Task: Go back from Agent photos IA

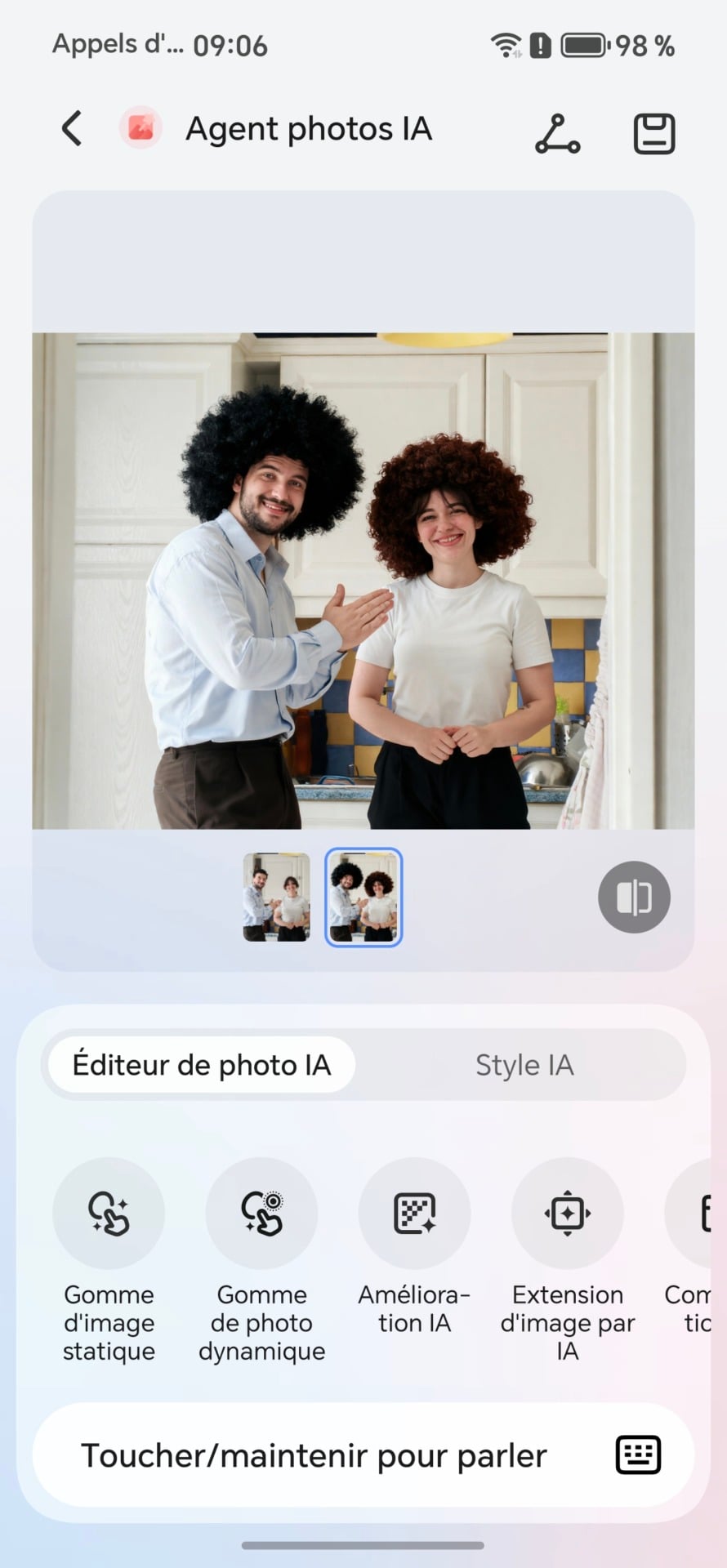Action: pos(72,129)
